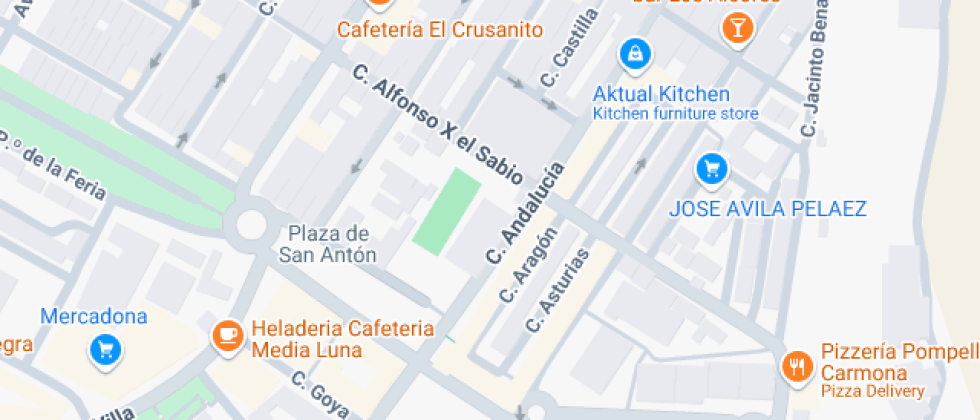Tap the Aktual Kitchen store pin
Image resolution: width=980 pixels, height=420 pixels.
pyautogui.click(x=635, y=54)
